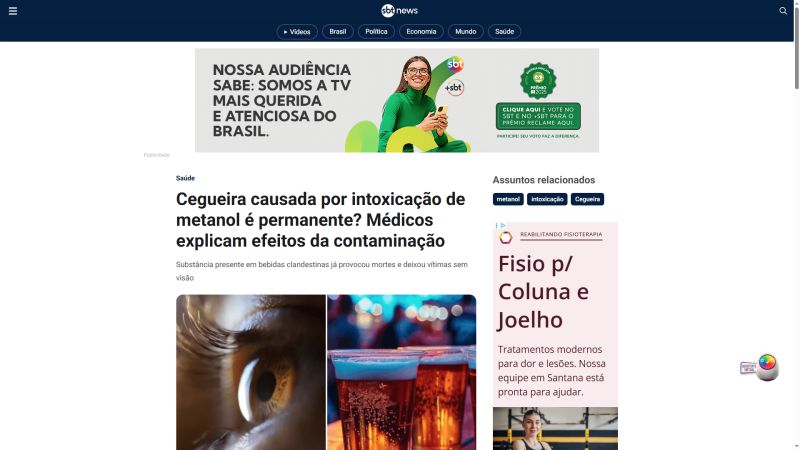The height and width of the screenshot is (450, 800).
Task: Open the search icon
Action: click(x=783, y=10)
